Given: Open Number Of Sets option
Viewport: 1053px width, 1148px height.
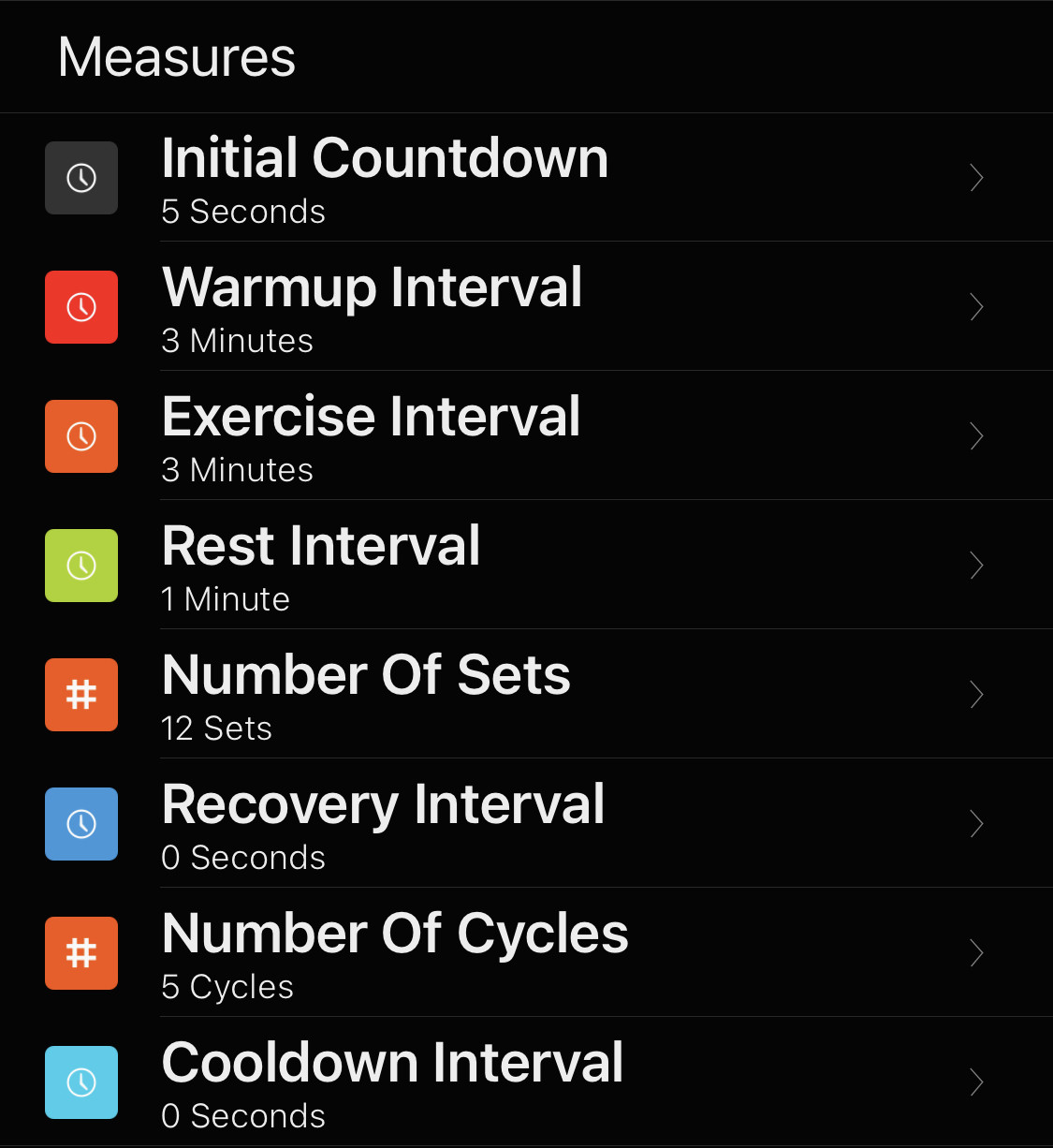Looking at the screenshot, I should [x=524, y=695].
